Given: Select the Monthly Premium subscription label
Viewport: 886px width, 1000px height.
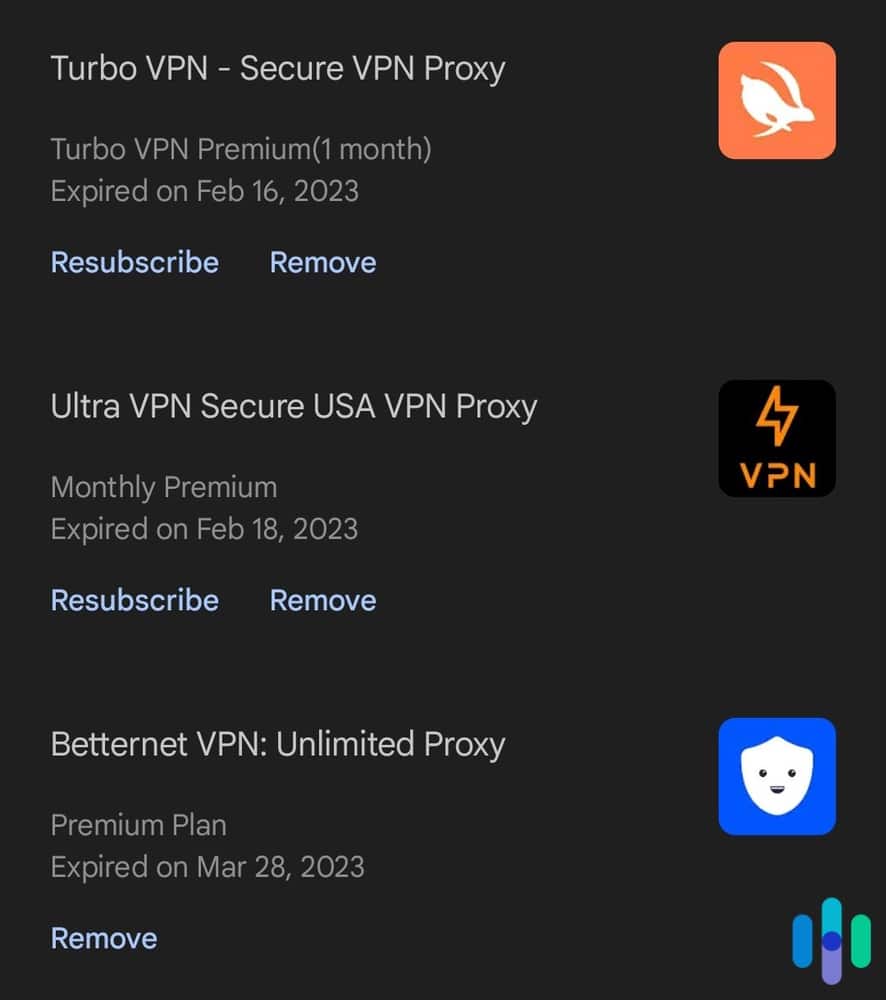Looking at the screenshot, I should (x=163, y=487).
